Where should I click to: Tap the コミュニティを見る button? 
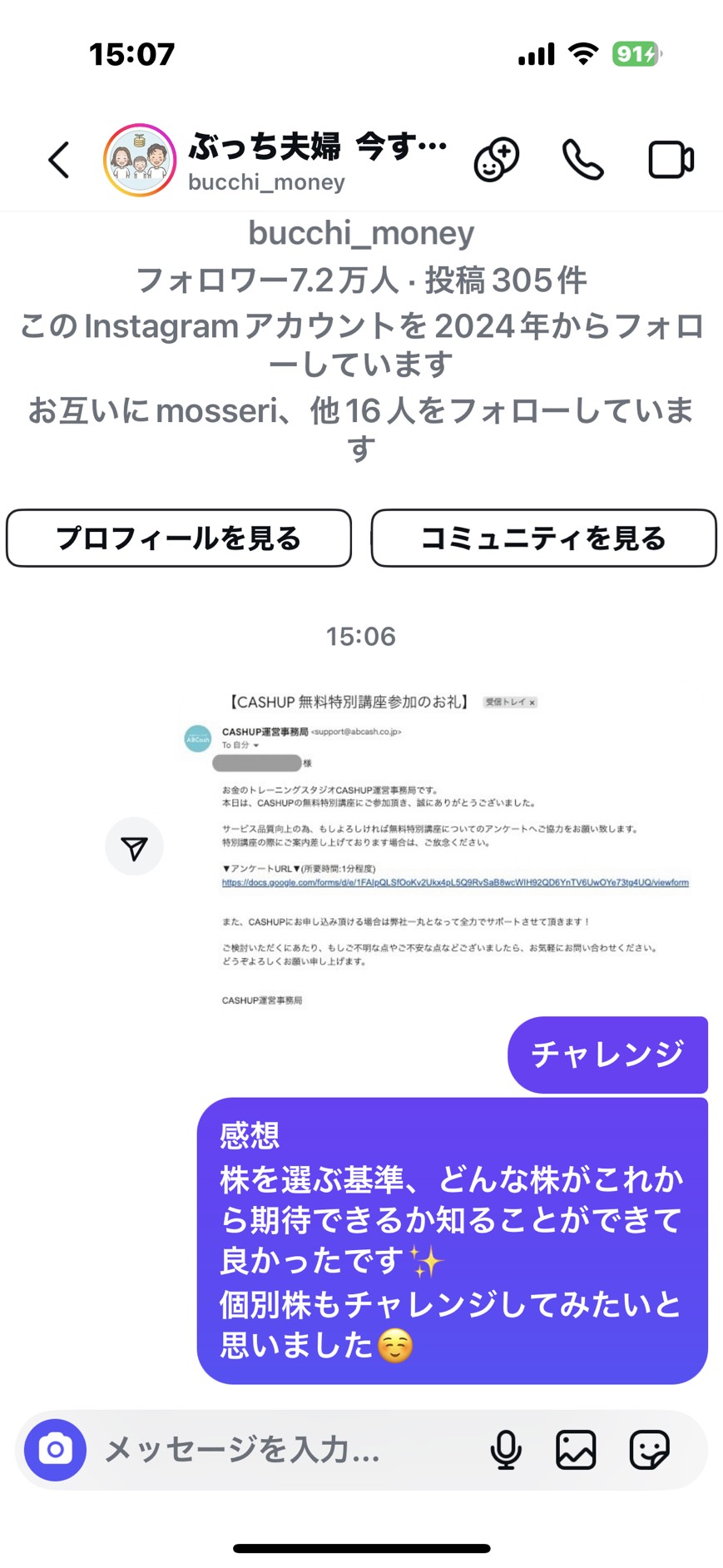coord(543,538)
